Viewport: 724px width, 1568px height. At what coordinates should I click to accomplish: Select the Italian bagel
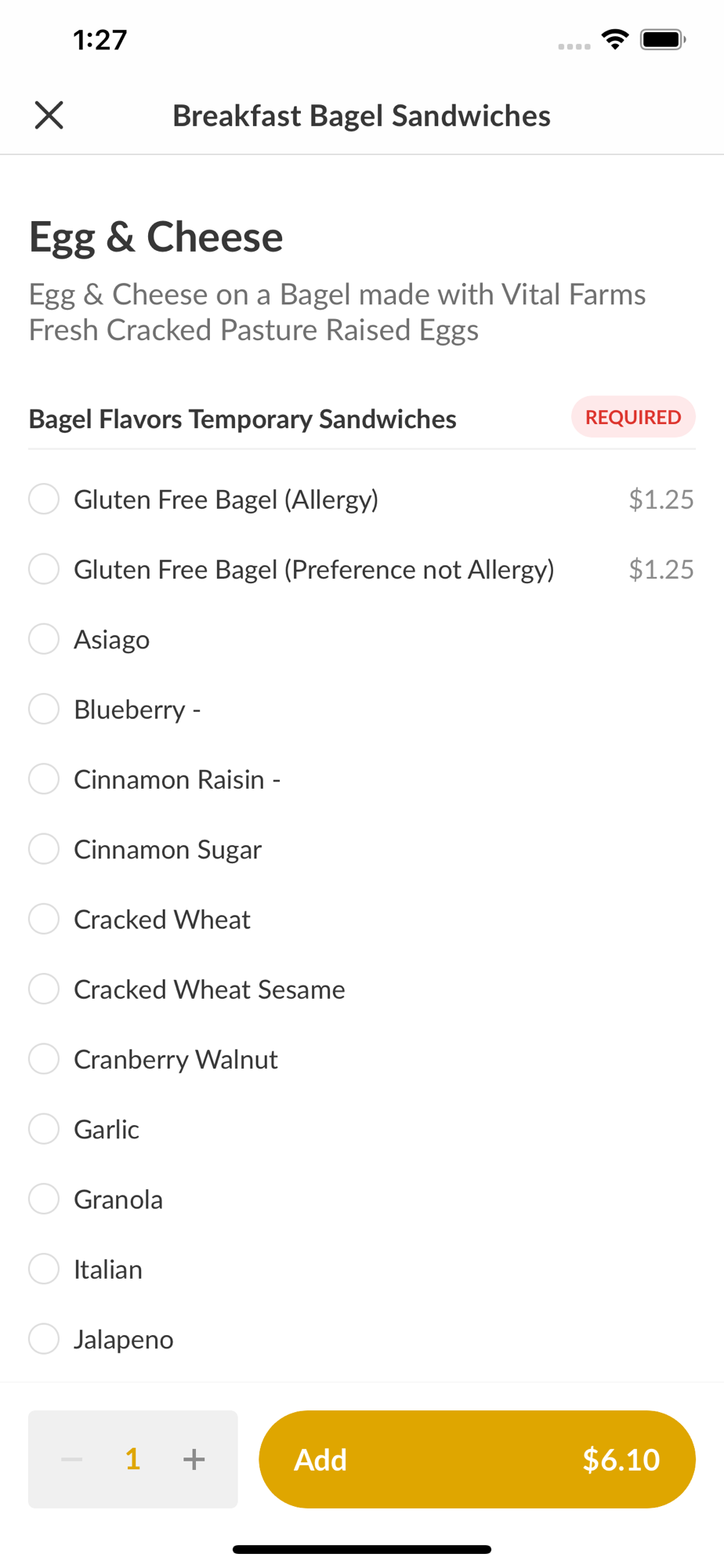(44, 1269)
